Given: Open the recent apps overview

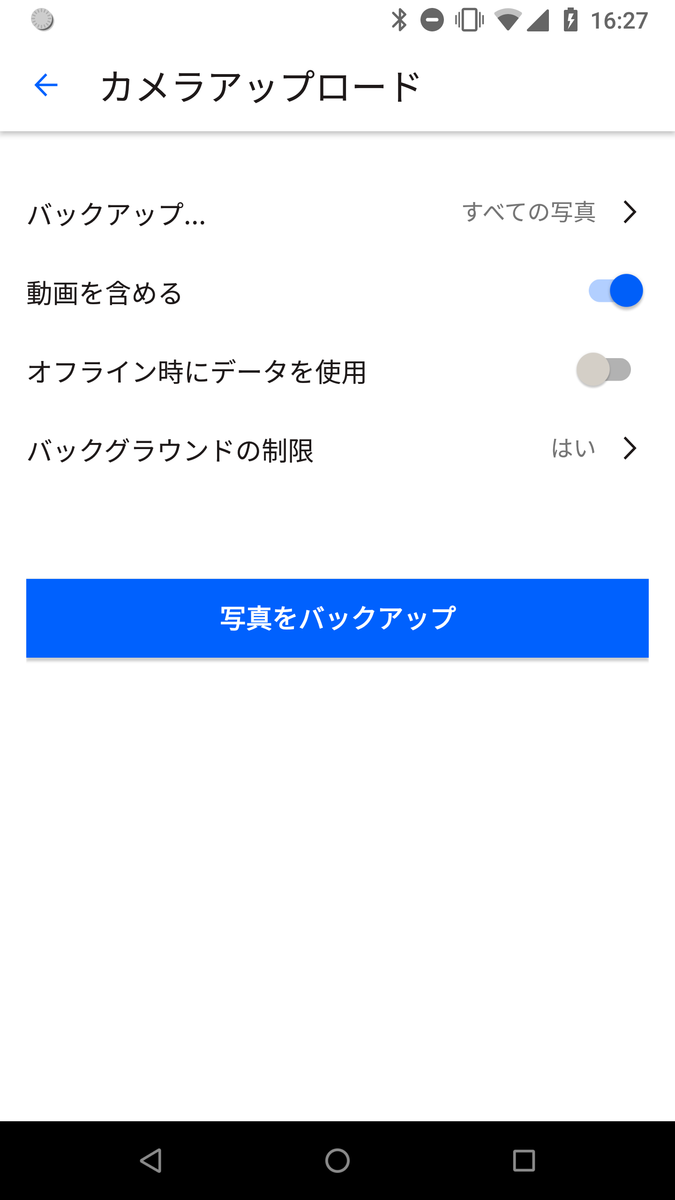Looking at the screenshot, I should (x=523, y=1160).
